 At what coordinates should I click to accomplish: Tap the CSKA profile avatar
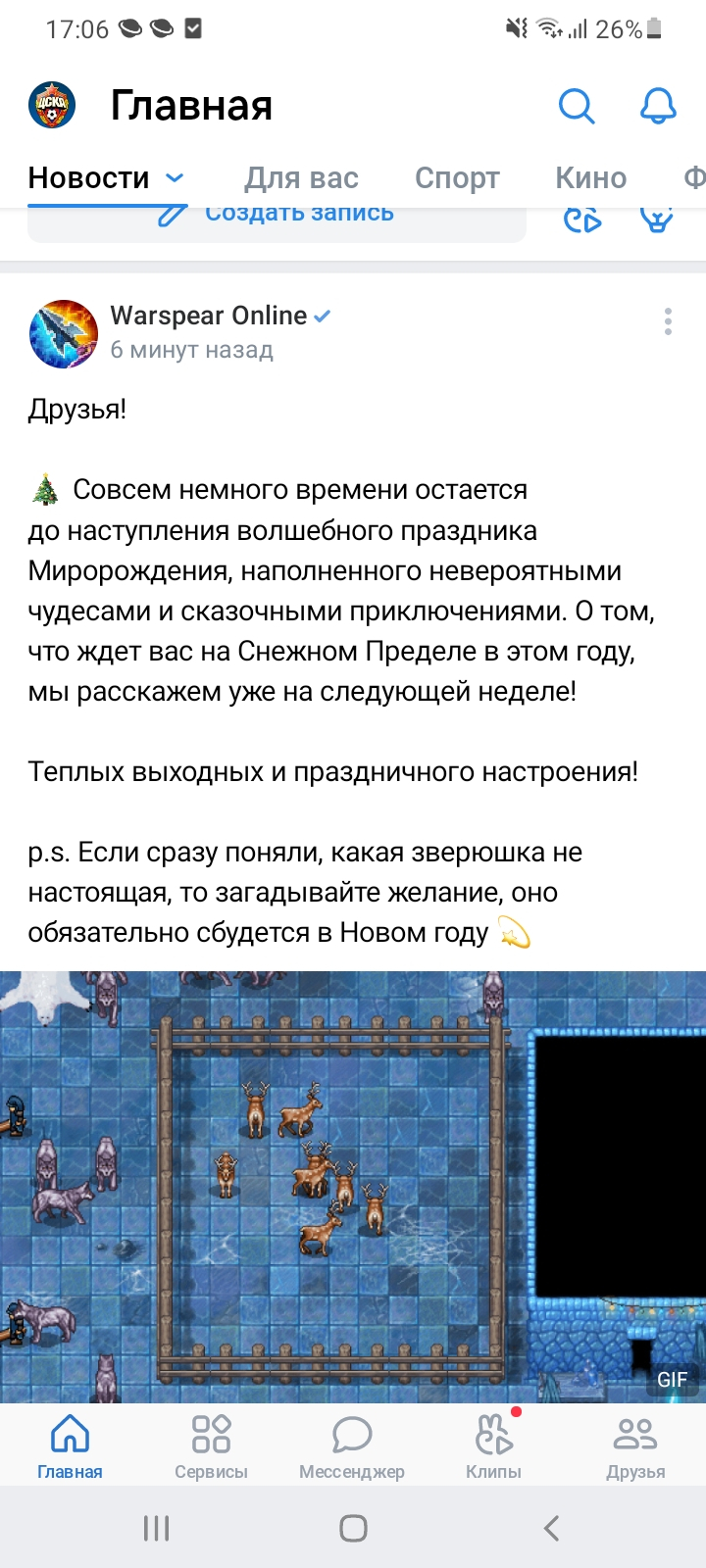pos(52,105)
